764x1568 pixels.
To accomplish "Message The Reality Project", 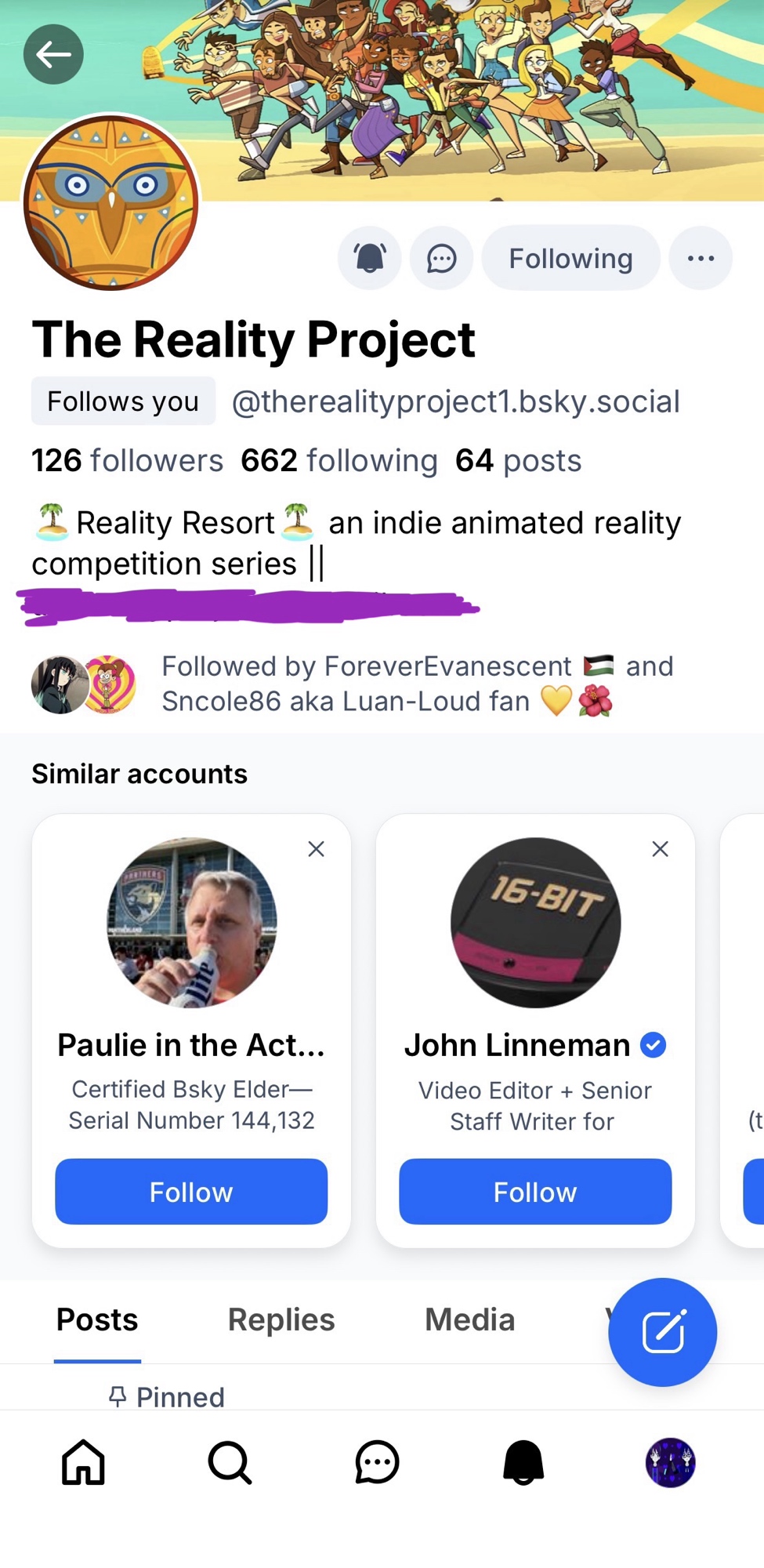I will pyautogui.click(x=442, y=258).
